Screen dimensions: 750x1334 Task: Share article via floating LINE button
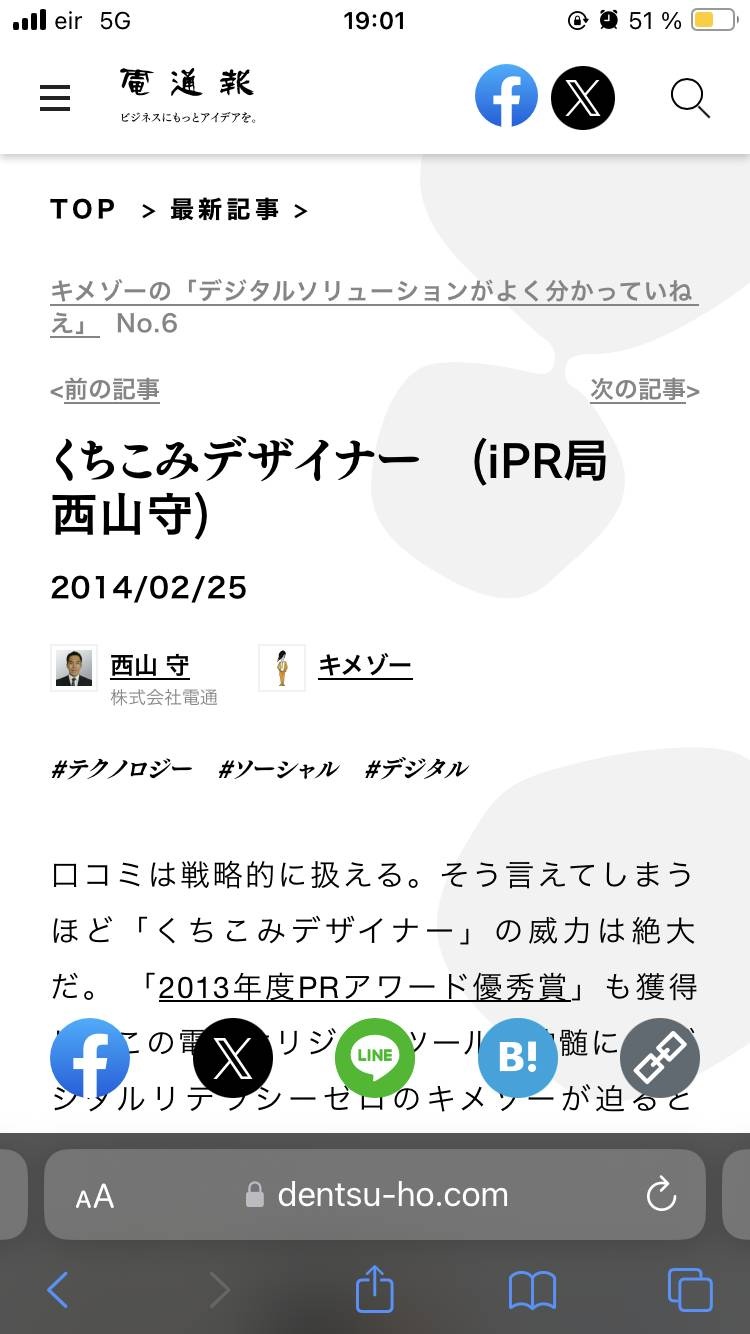coord(375,1058)
